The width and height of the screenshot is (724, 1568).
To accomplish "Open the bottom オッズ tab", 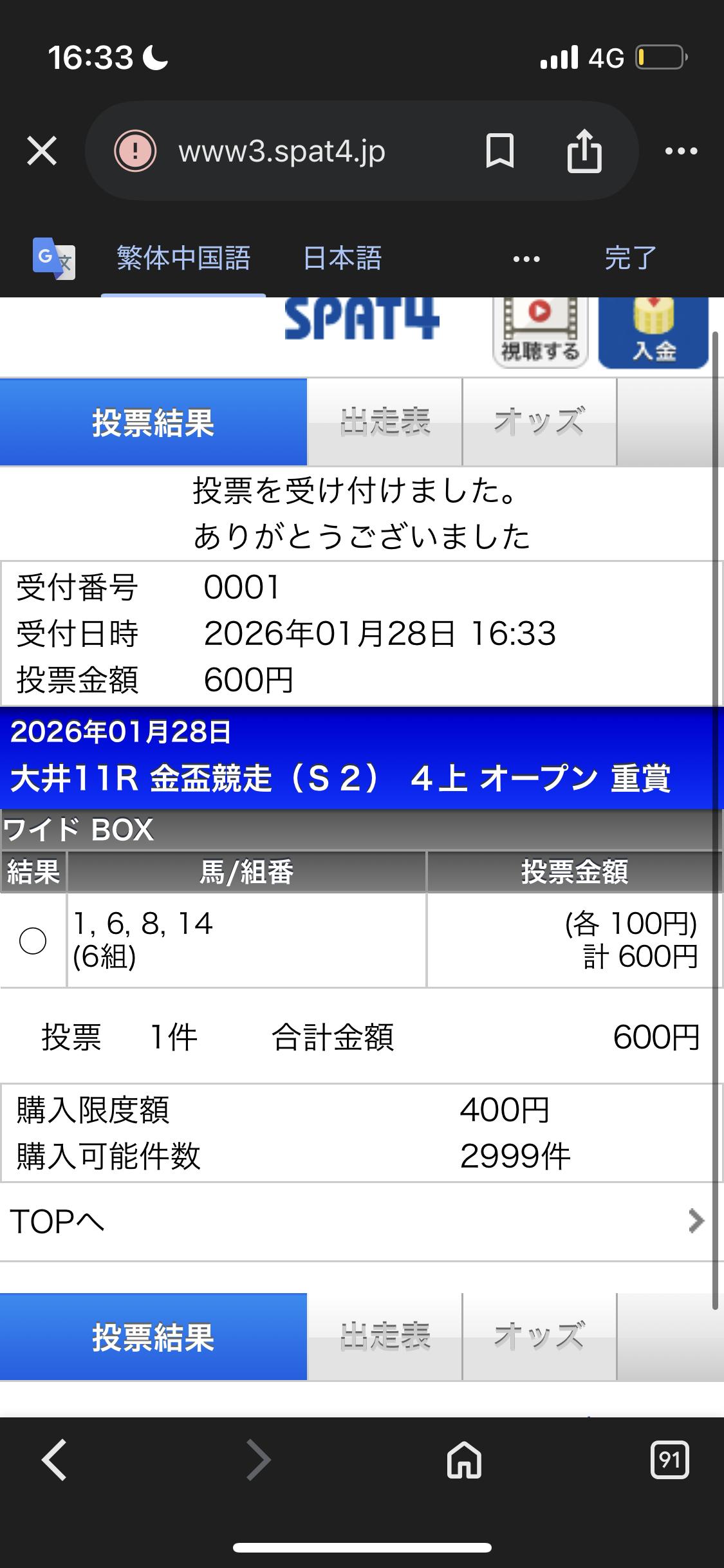I will coord(539,1337).
